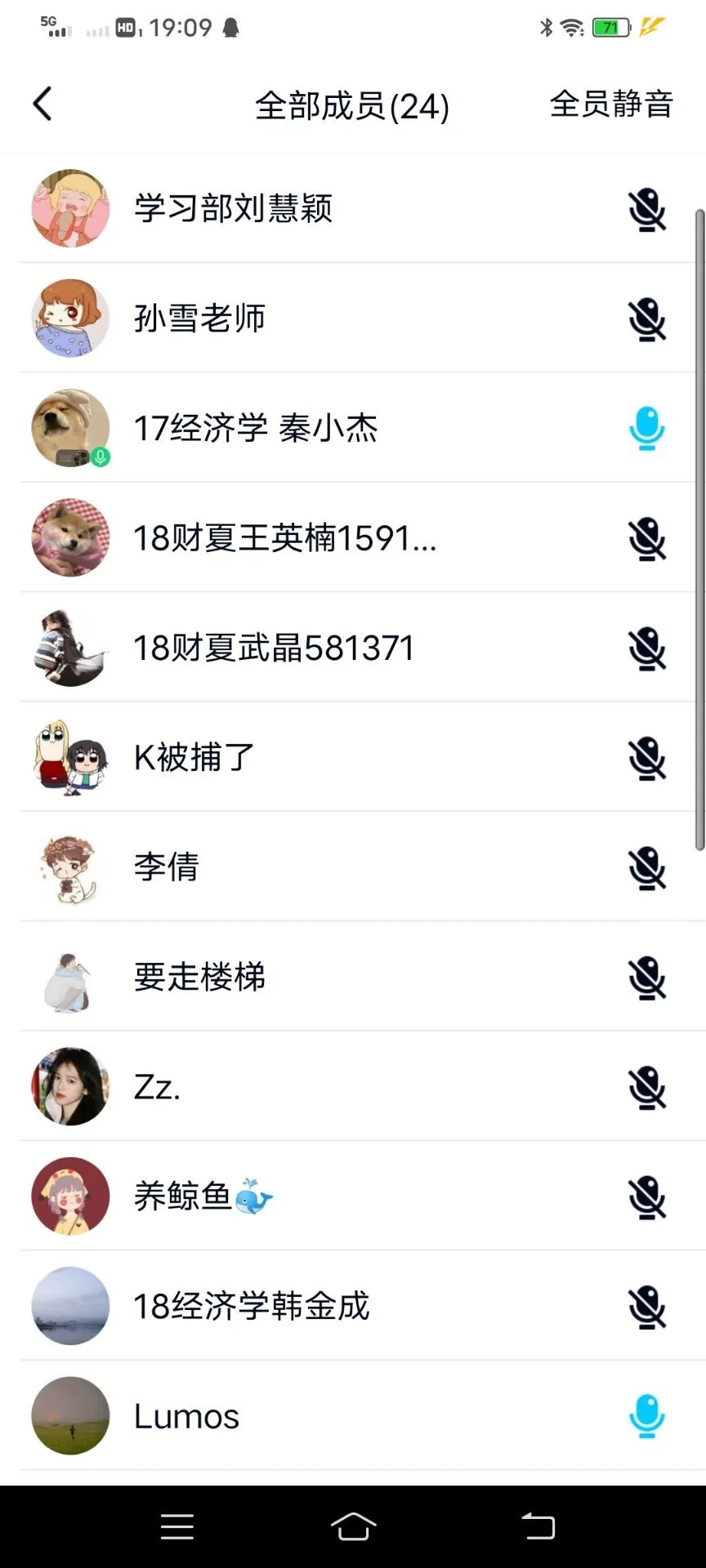The height and width of the screenshot is (1568, 706).
Task: View Zz.'s avatar
Action: pos(69,1087)
